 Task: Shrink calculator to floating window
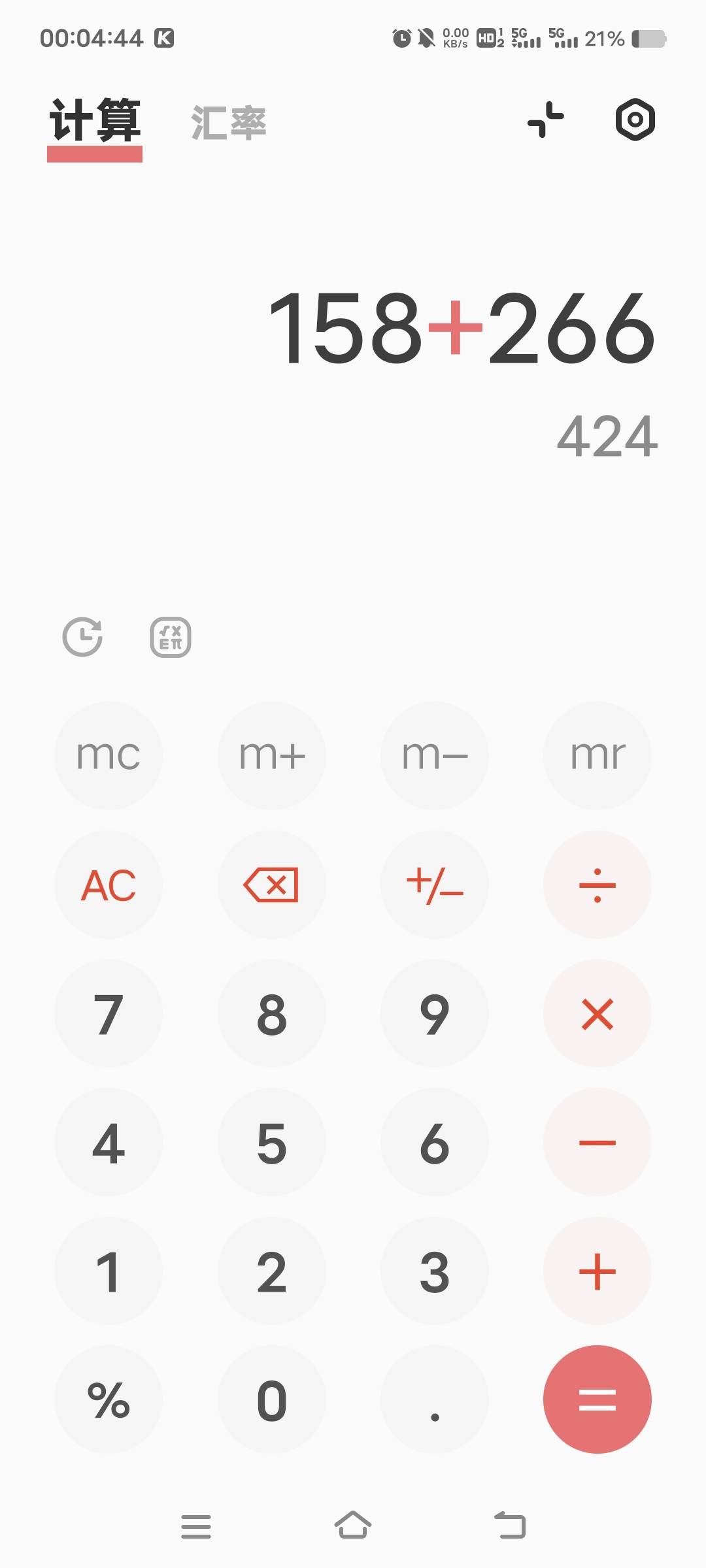[546, 120]
